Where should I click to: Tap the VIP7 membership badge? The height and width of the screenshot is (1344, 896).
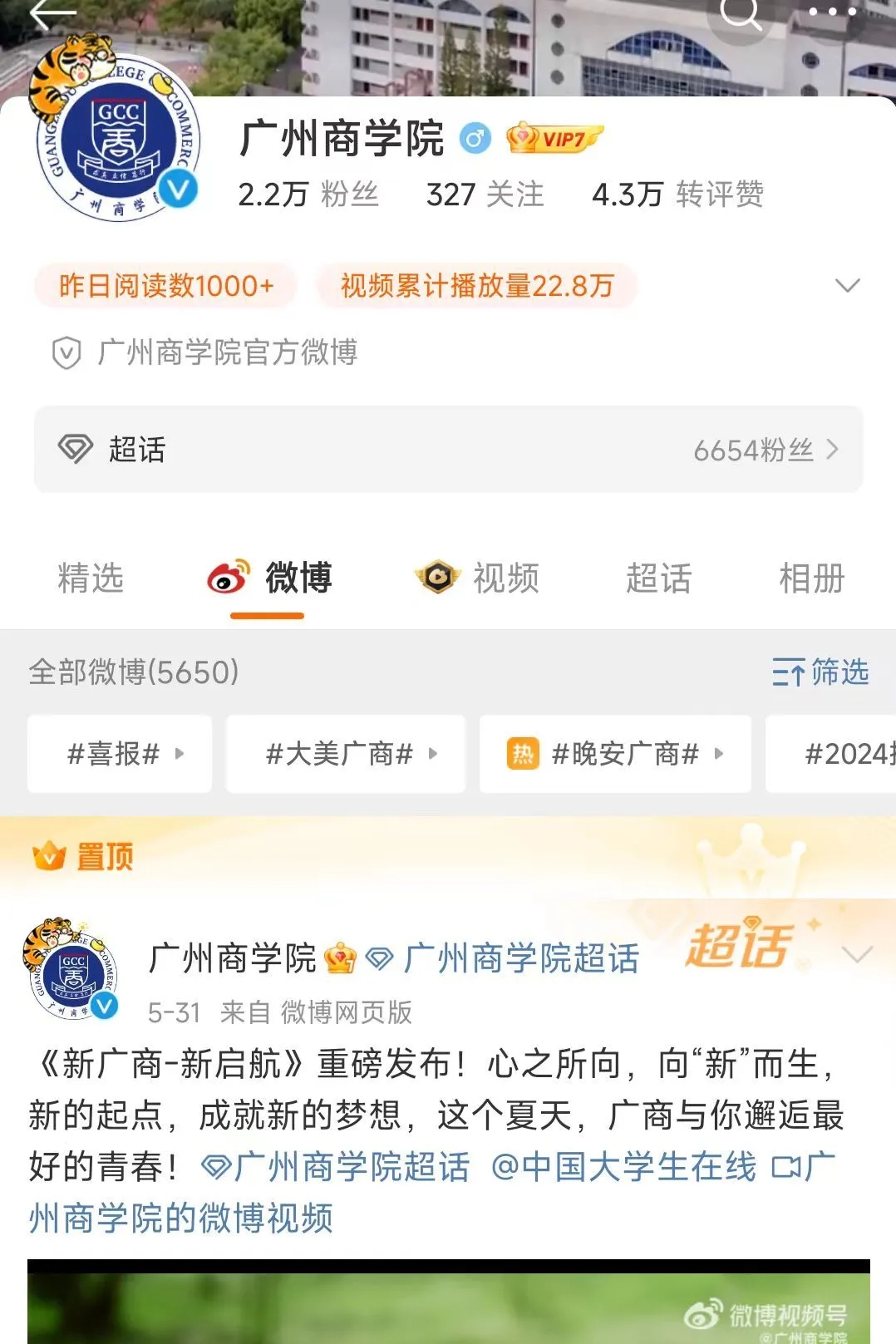(x=554, y=139)
